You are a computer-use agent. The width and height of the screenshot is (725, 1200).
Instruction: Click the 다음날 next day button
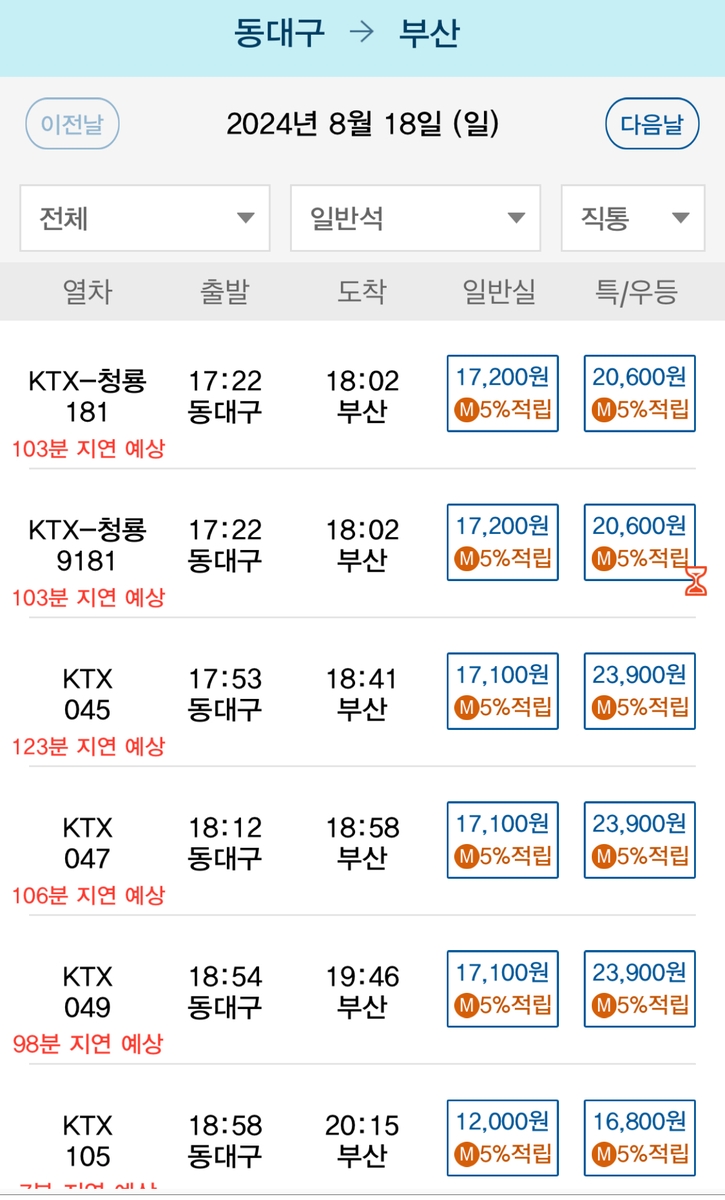652,124
